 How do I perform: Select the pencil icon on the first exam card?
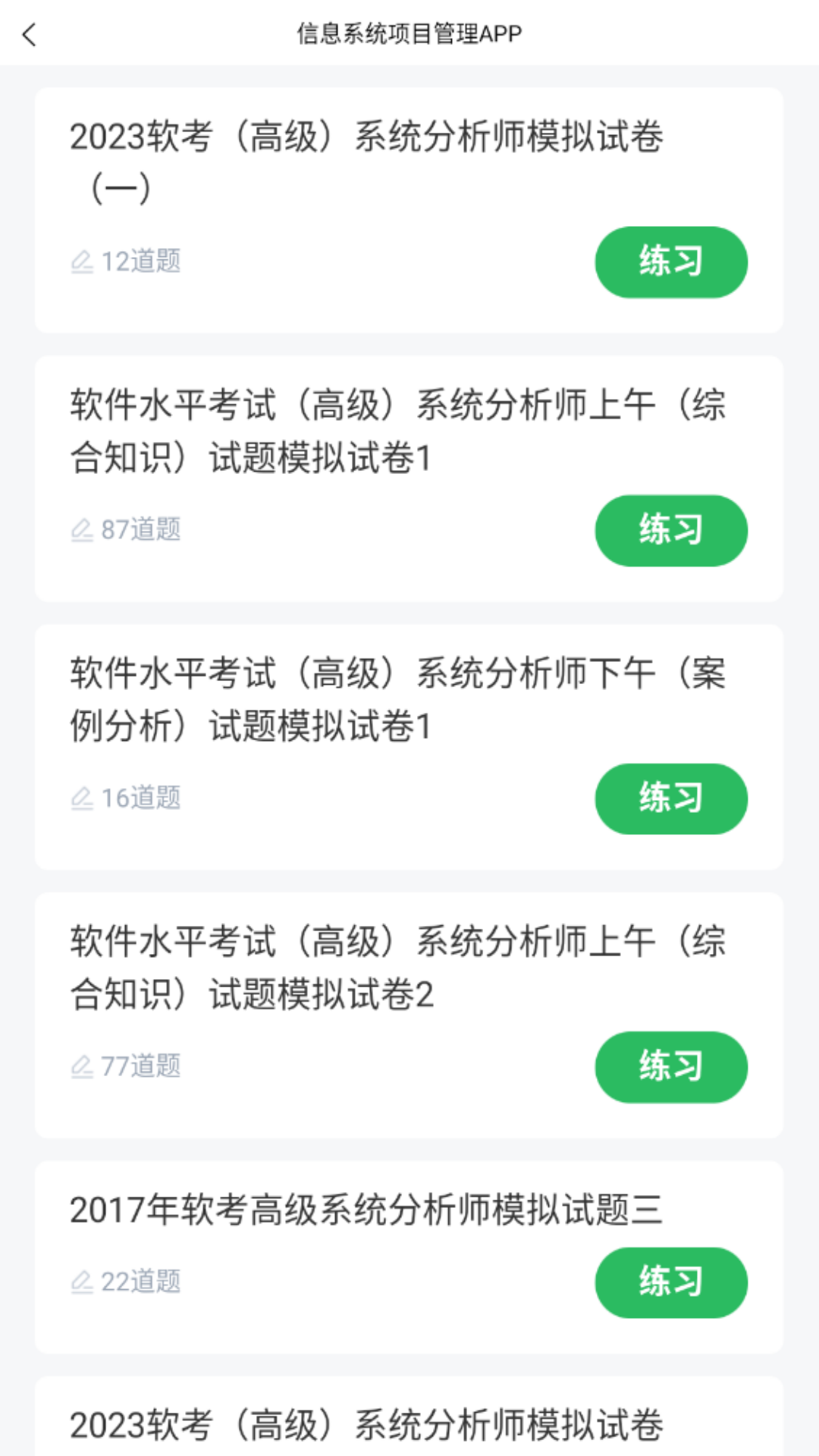tap(83, 261)
